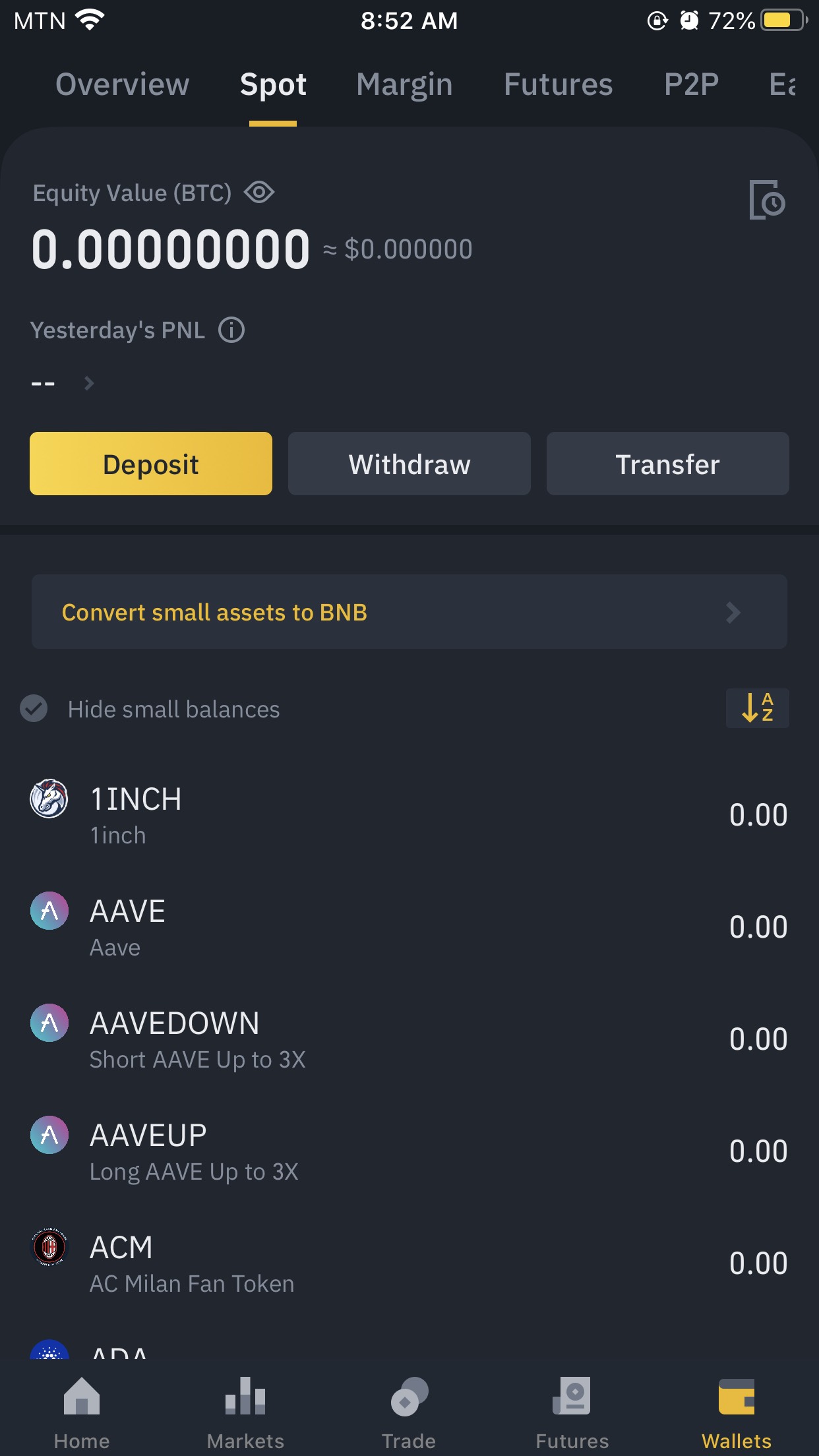Switch to the Overview tab

point(123,84)
